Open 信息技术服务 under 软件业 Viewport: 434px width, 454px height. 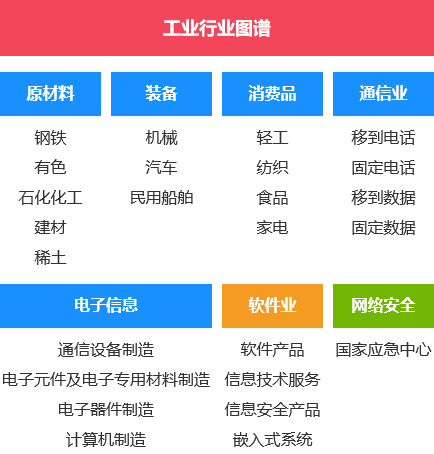272,380
